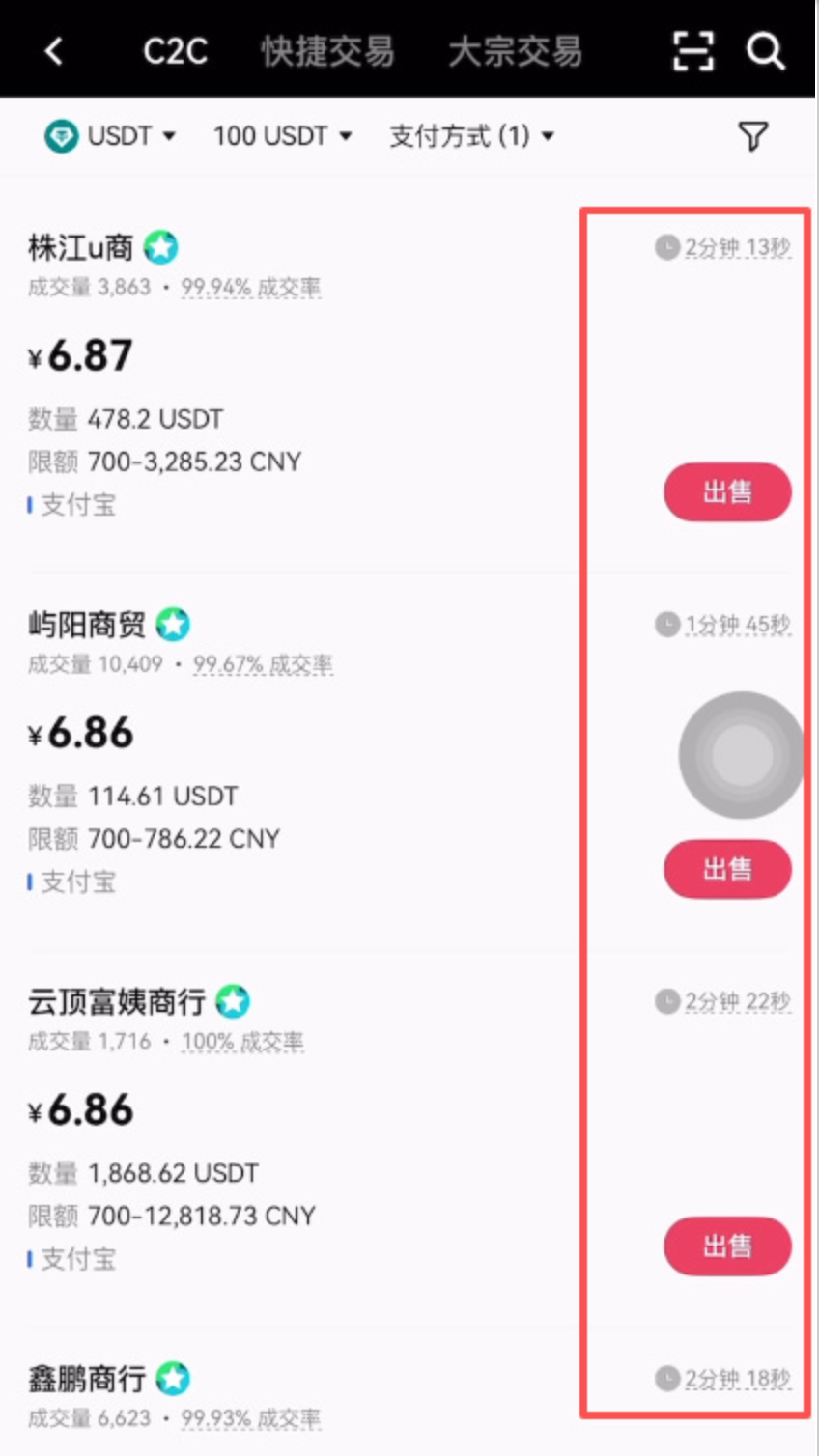Switch to the 快捷交易 tab
The image size is (819, 1456).
pyautogui.click(x=327, y=51)
